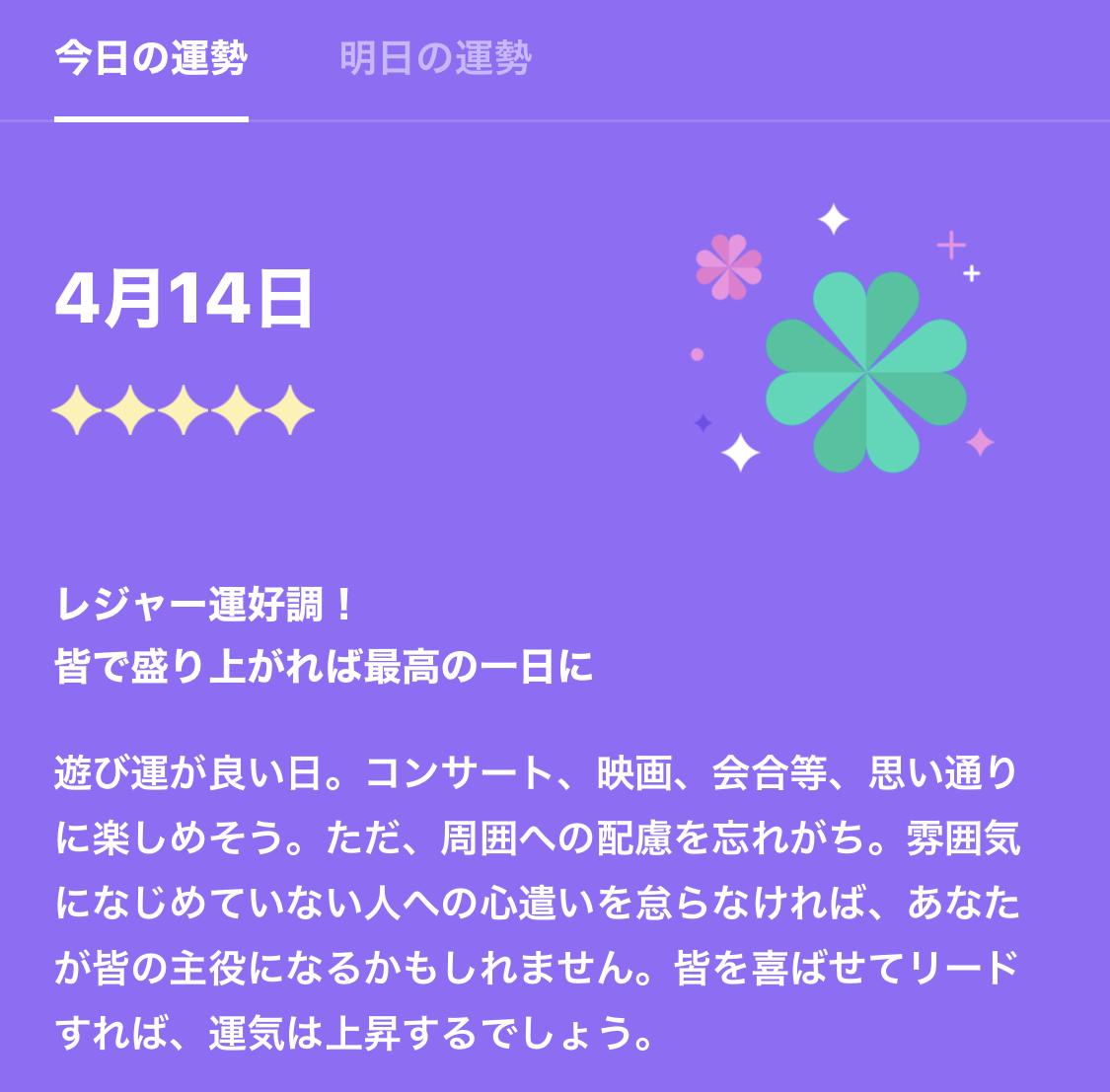Select the 今日の運勢 tab
The image size is (1110, 1092).
[x=151, y=59]
